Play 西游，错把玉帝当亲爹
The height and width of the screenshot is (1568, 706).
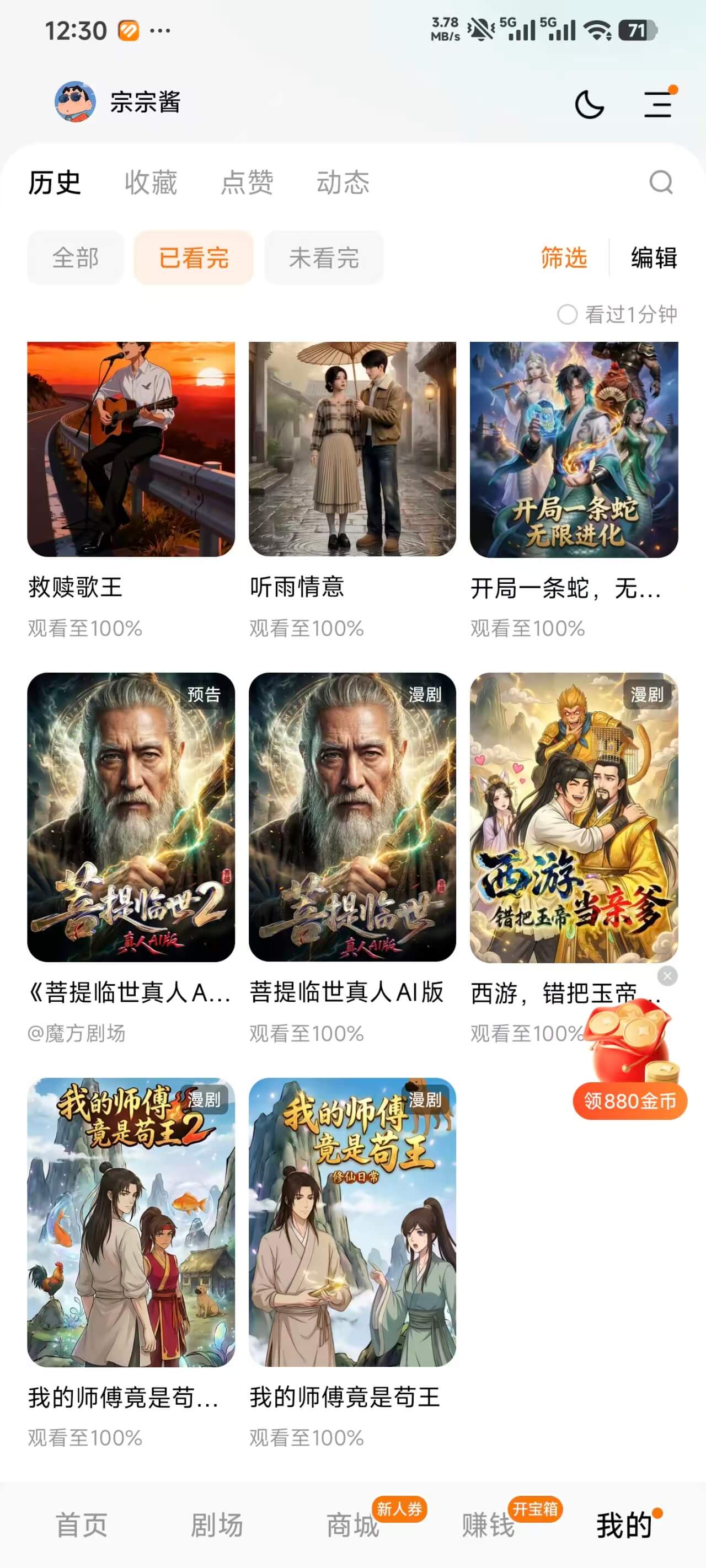573,817
